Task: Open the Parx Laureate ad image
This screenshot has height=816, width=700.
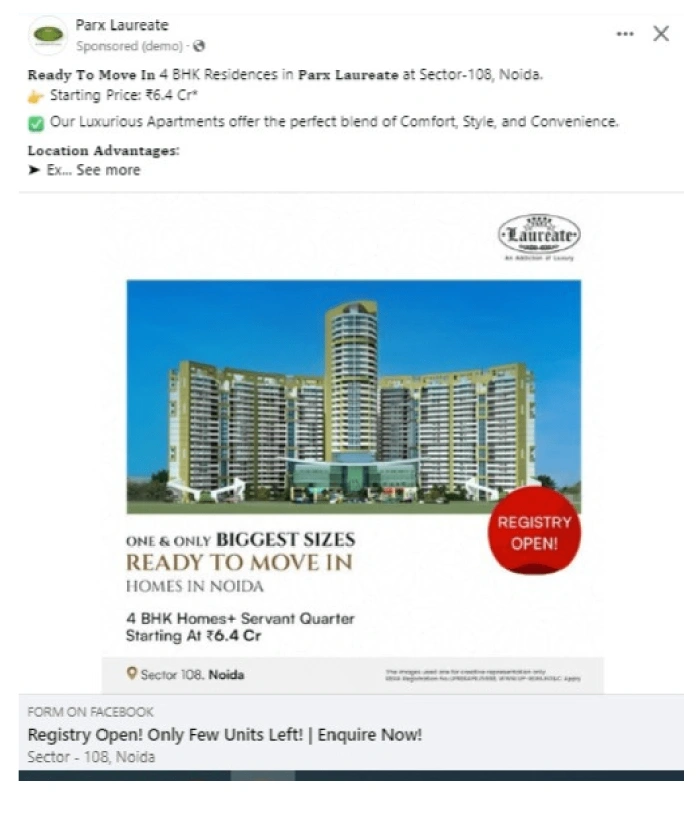Action: point(353,440)
